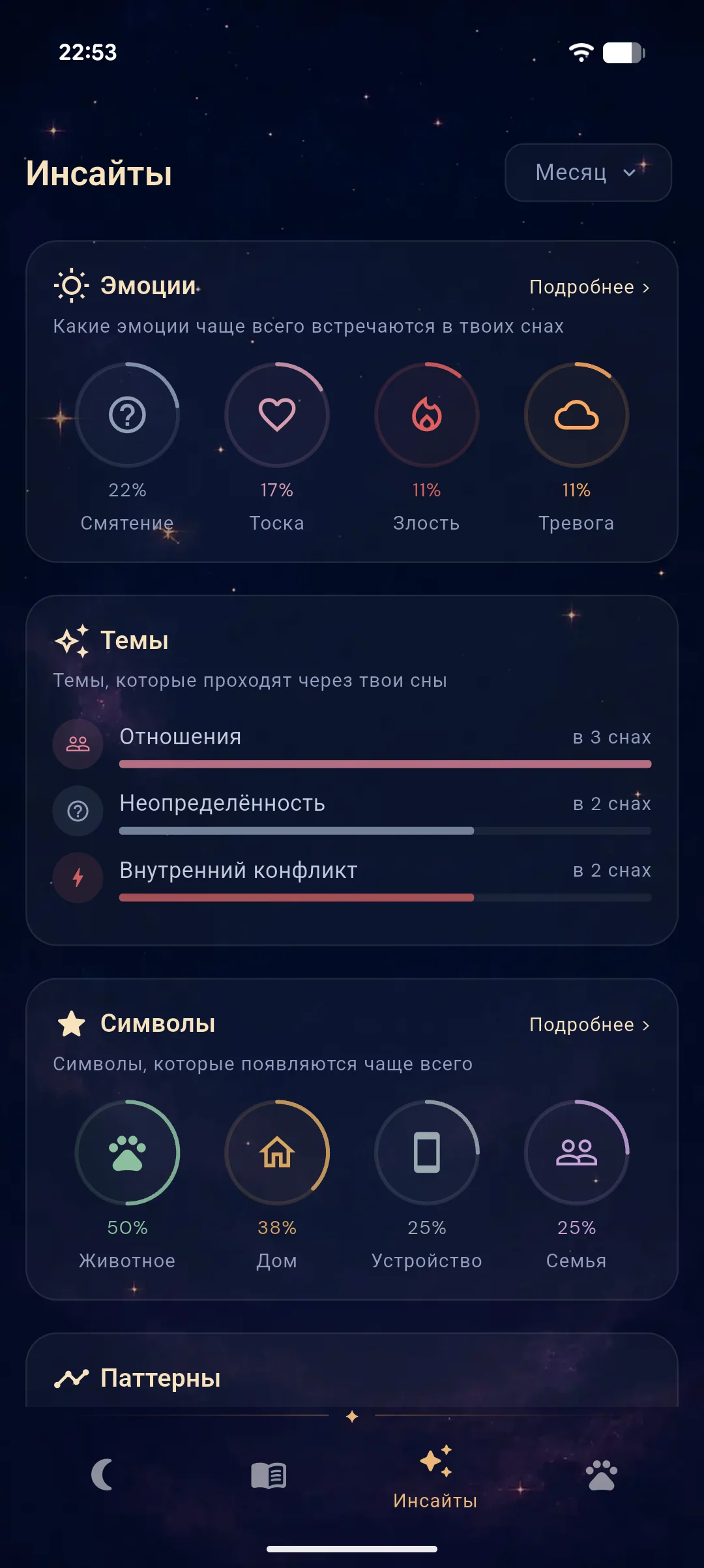The width and height of the screenshot is (704, 1568).
Task: Tap the Семья symbol circle
Action: click(577, 1153)
